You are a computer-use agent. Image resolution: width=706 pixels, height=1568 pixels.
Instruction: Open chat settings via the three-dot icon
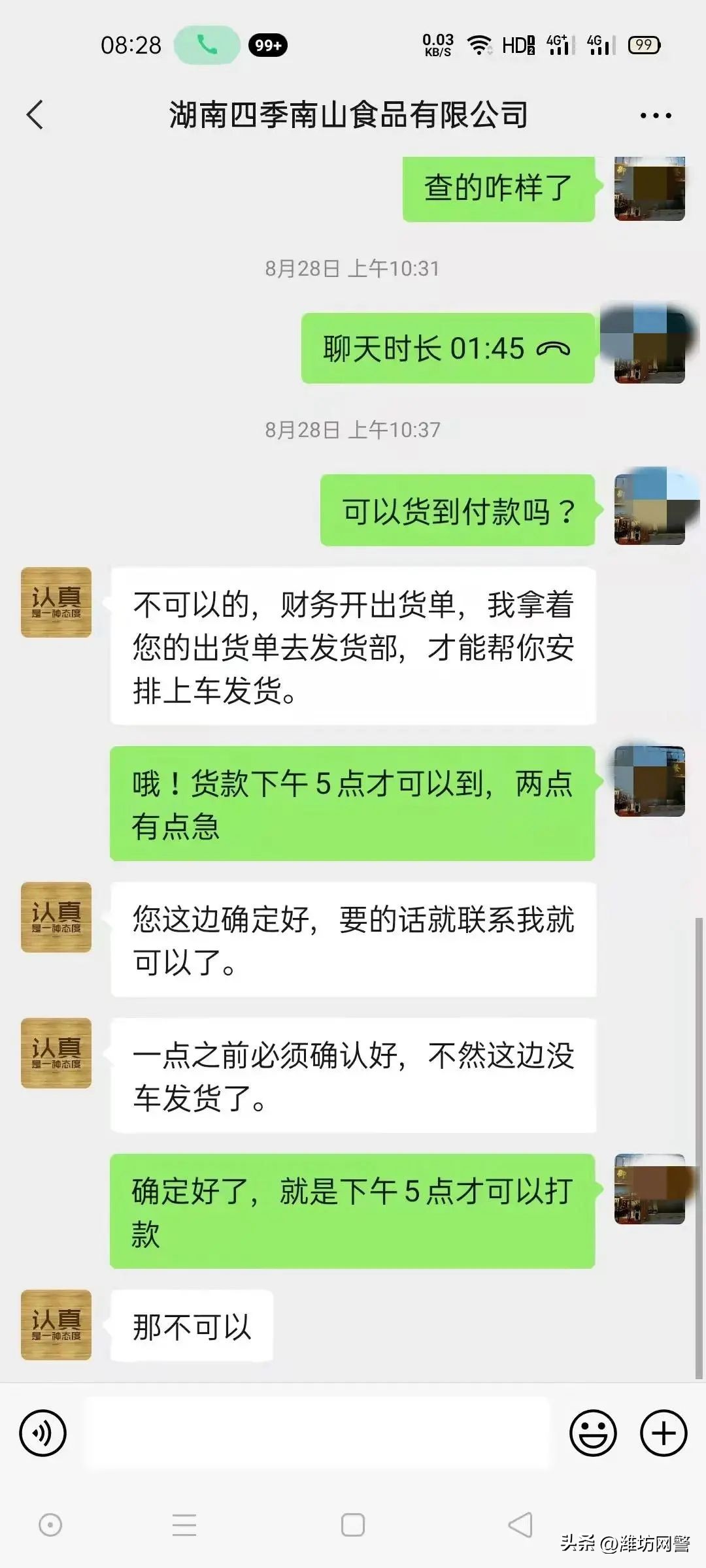tap(657, 114)
